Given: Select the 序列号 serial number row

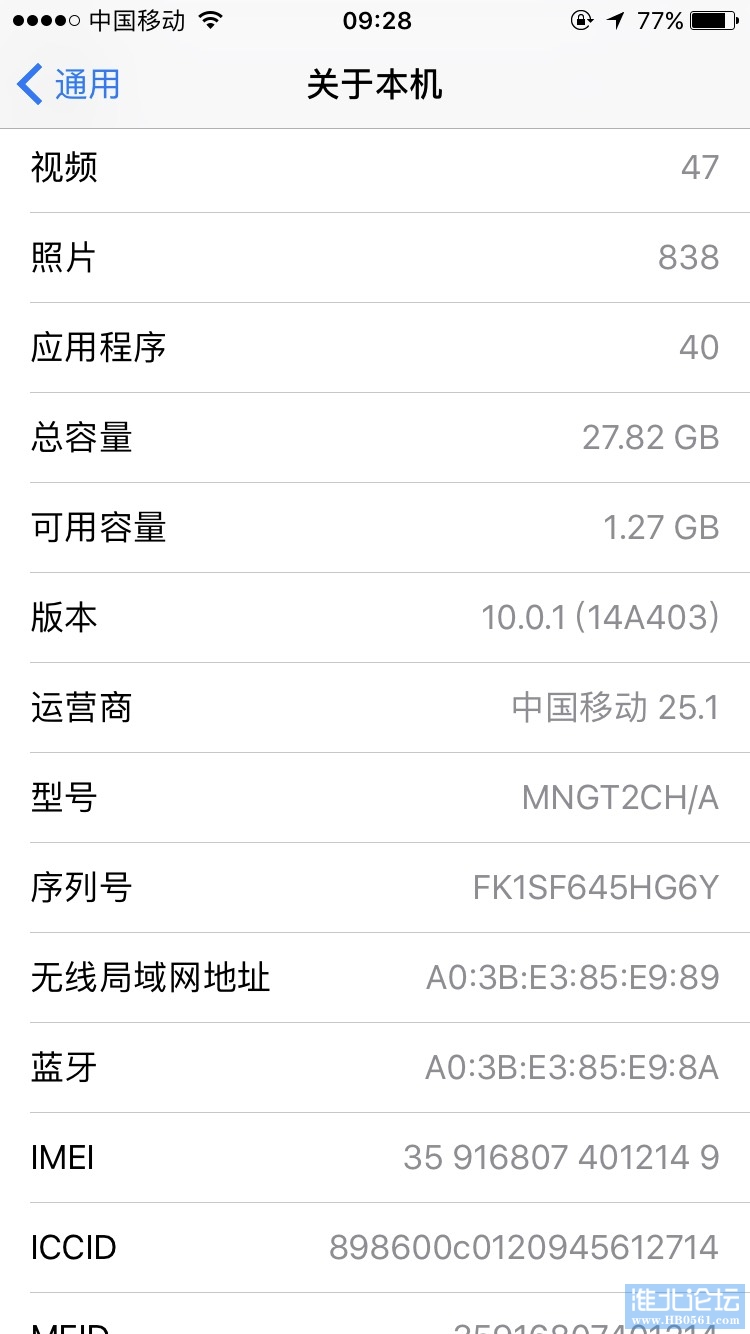Looking at the screenshot, I should pos(375,887).
